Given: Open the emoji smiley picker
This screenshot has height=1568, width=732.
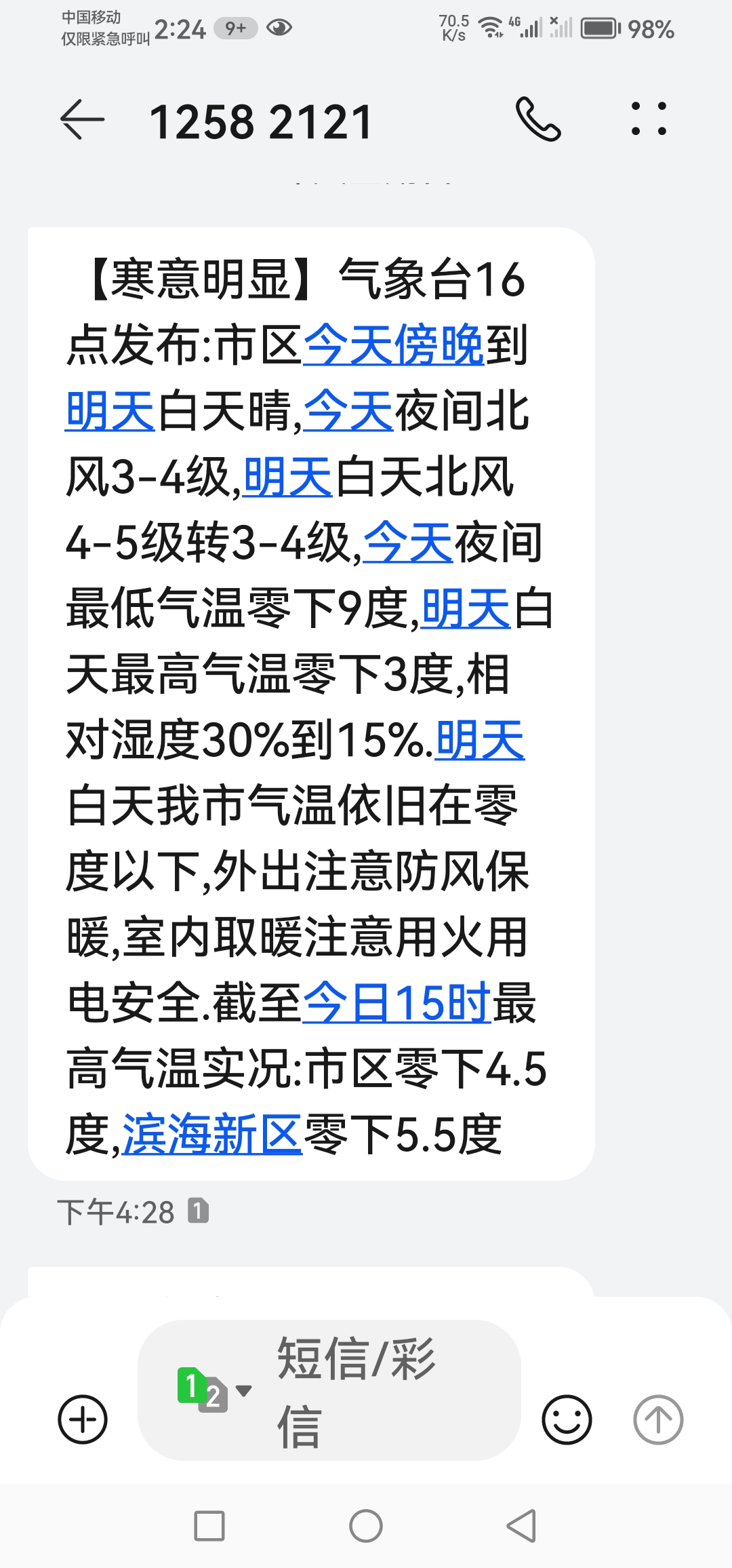Looking at the screenshot, I should pyautogui.click(x=567, y=1419).
